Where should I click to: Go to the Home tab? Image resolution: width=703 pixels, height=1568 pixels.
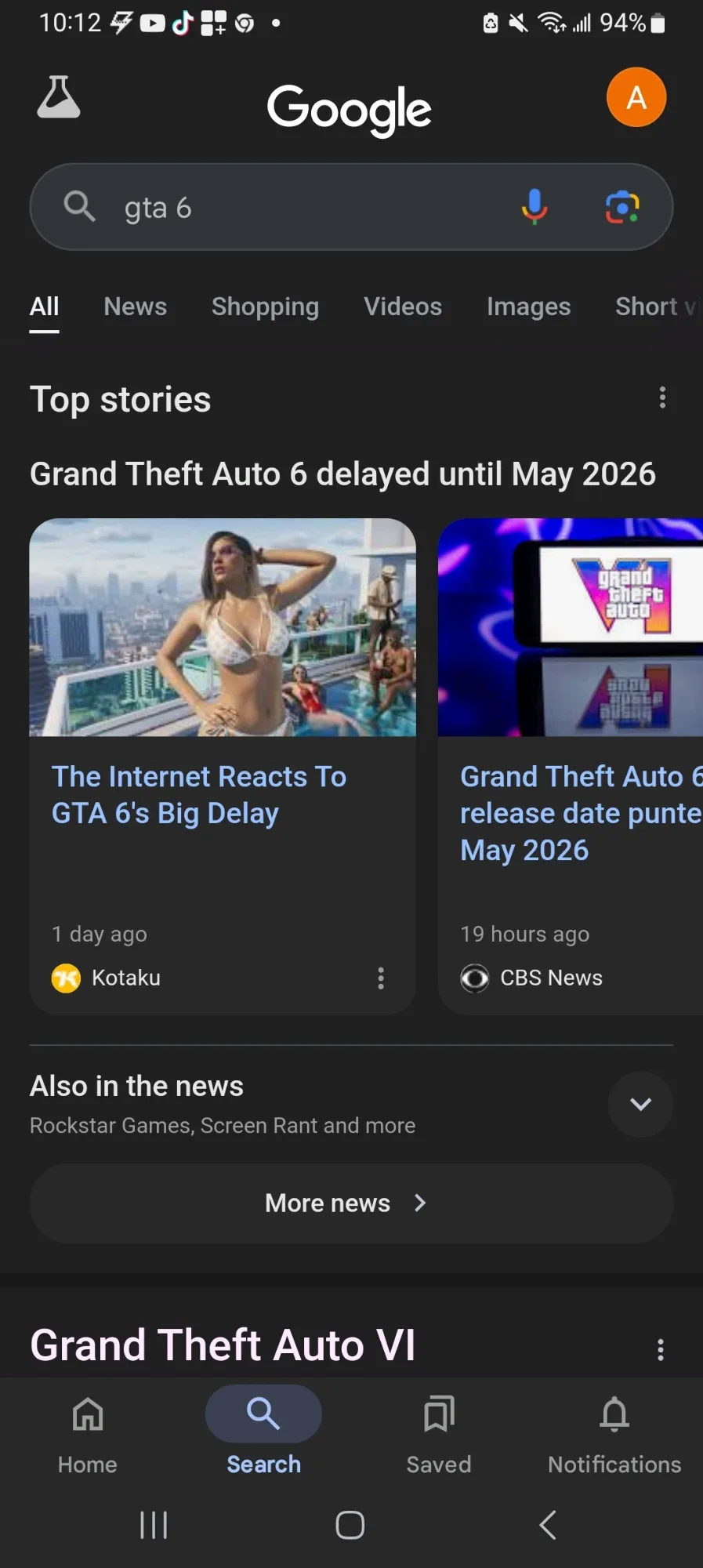88,1434
